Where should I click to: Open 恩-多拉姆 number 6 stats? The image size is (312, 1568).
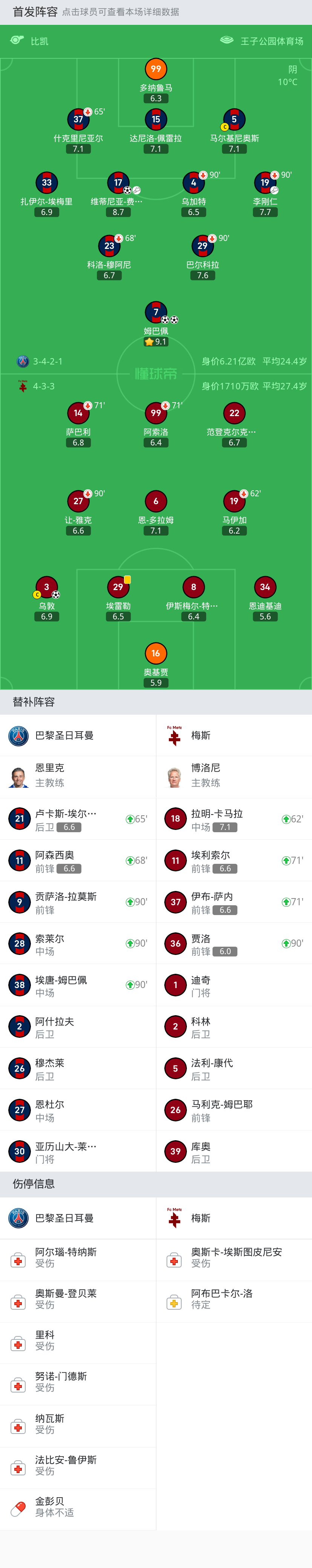pyautogui.click(x=155, y=502)
